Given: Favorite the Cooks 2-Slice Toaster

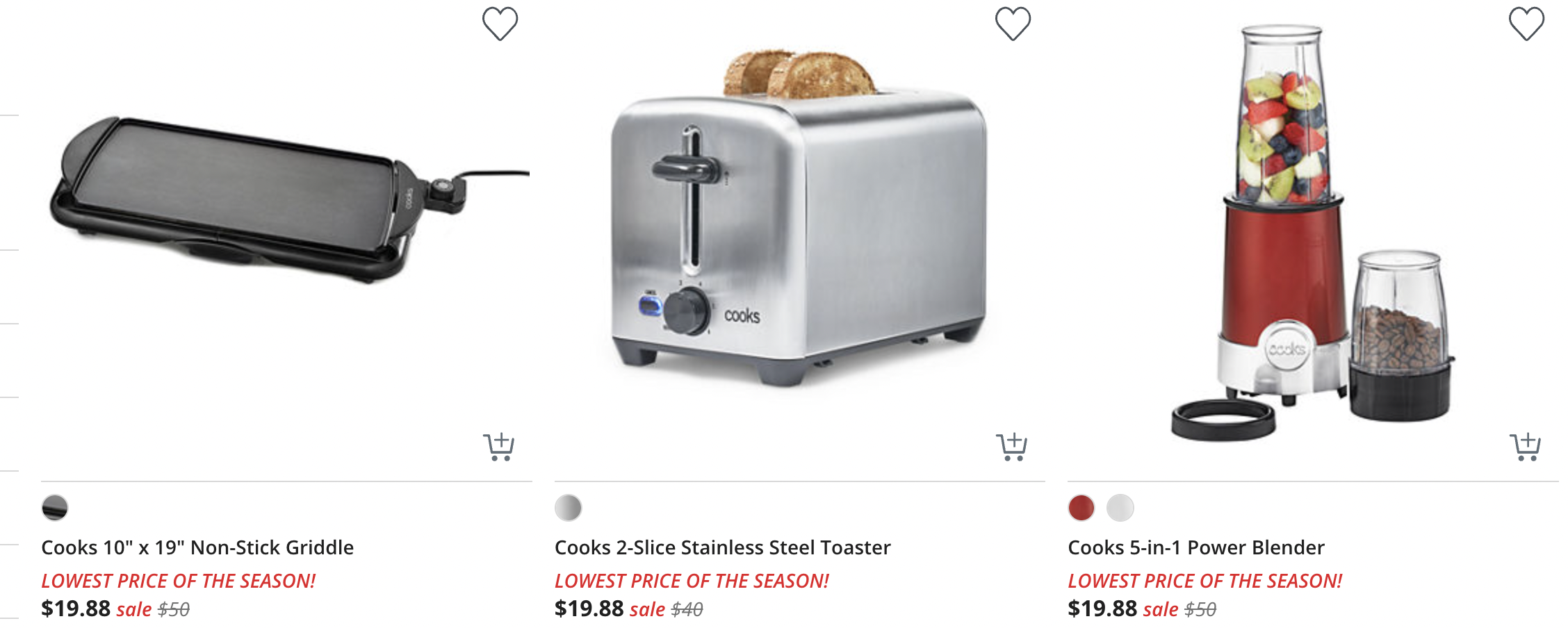Looking at the screenshot, I should tap(1013, 24).
